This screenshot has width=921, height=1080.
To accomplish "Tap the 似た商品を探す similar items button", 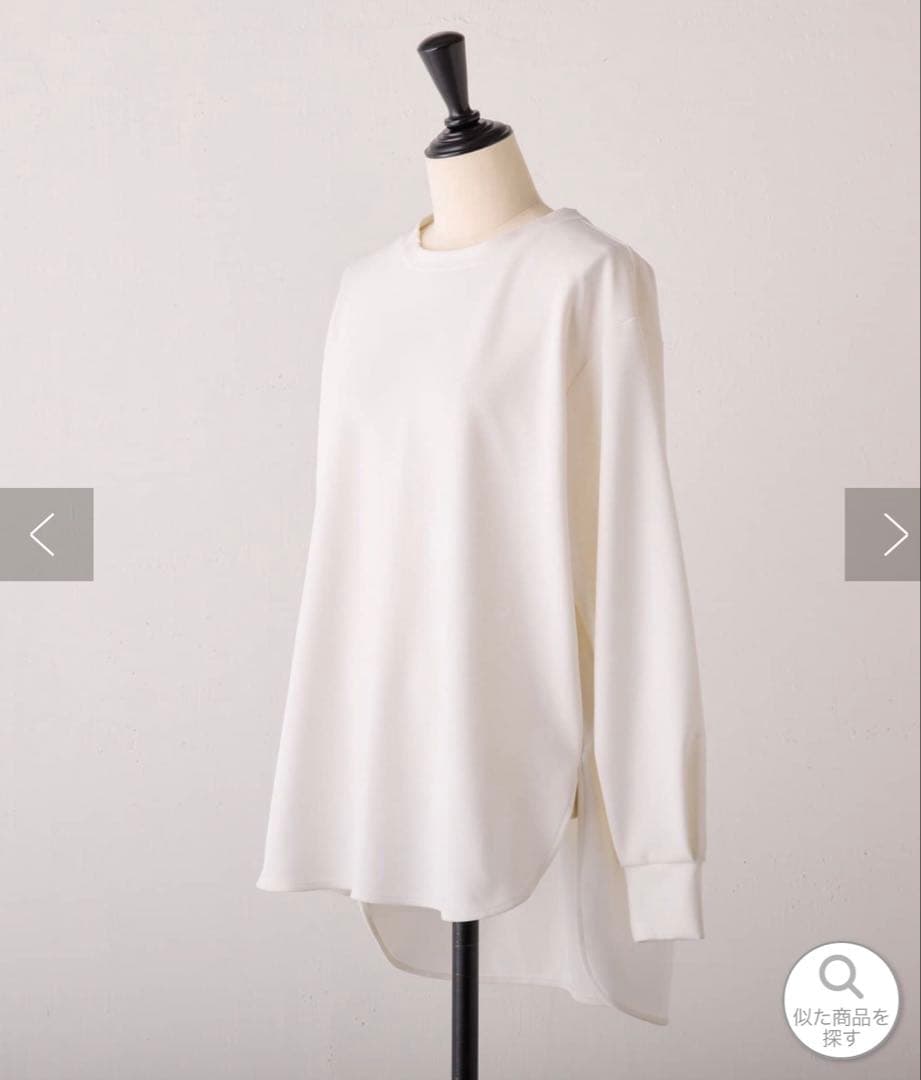I will click(841, 1001).
